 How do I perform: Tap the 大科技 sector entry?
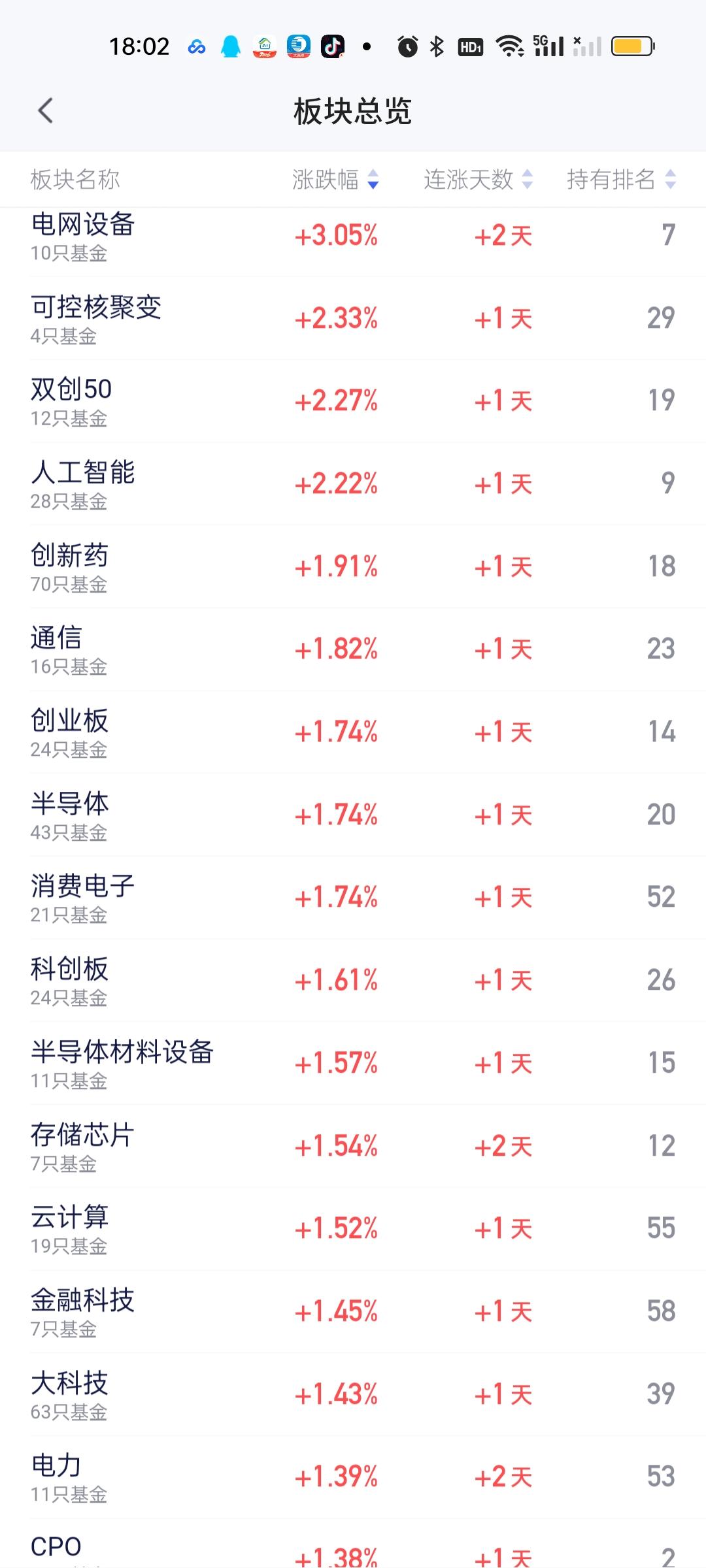tap(353, 1394)
